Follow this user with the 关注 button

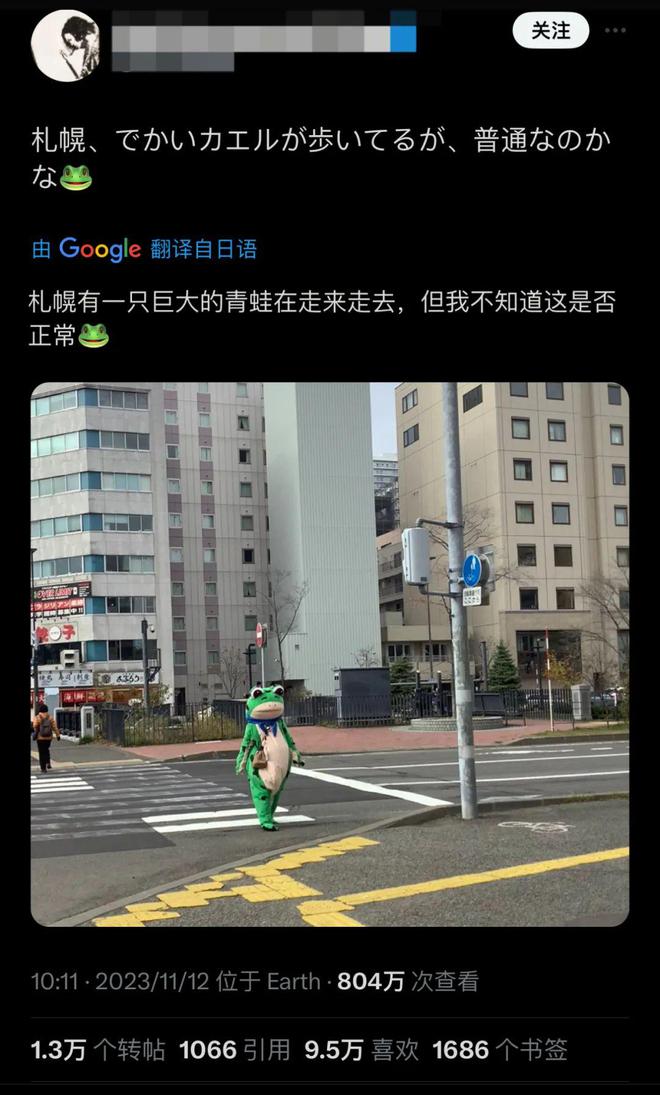[x=550, y=31]
